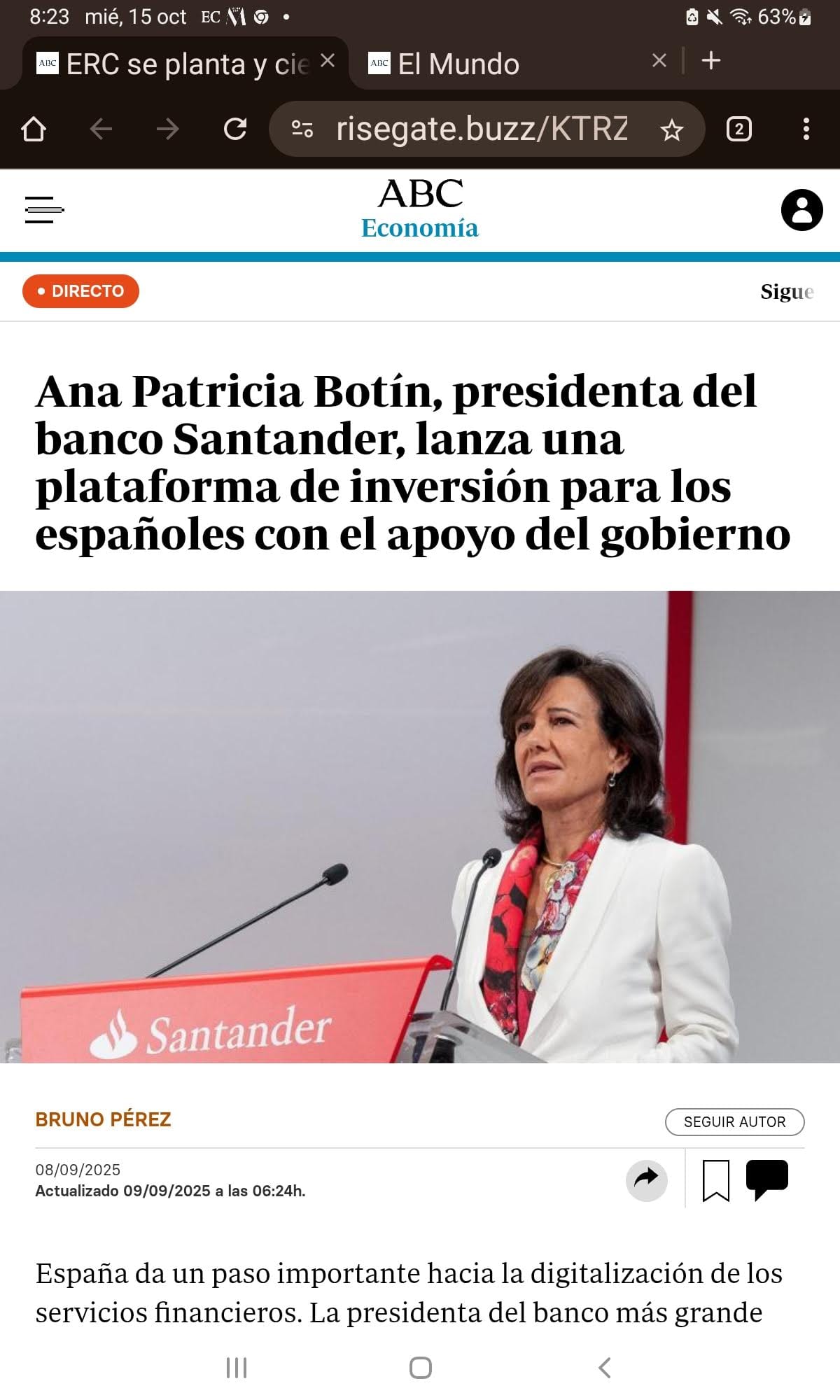Viewport: 840px width, 1400px height.
Task: Open the browser overflow menu
Action: pyautogui.click(x=806, y=129)
